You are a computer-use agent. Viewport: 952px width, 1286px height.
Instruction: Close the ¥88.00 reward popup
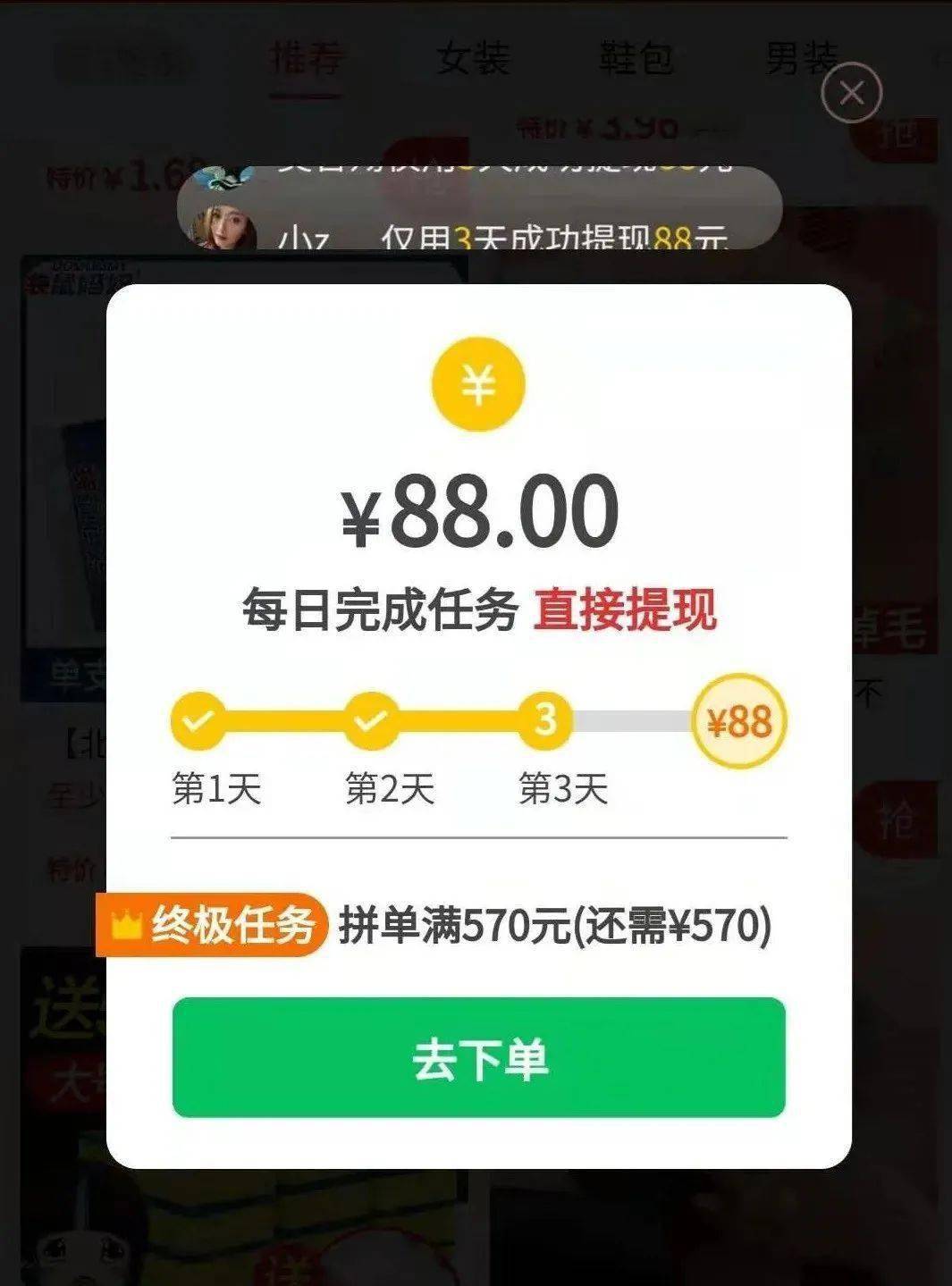[x=851, y=93]
